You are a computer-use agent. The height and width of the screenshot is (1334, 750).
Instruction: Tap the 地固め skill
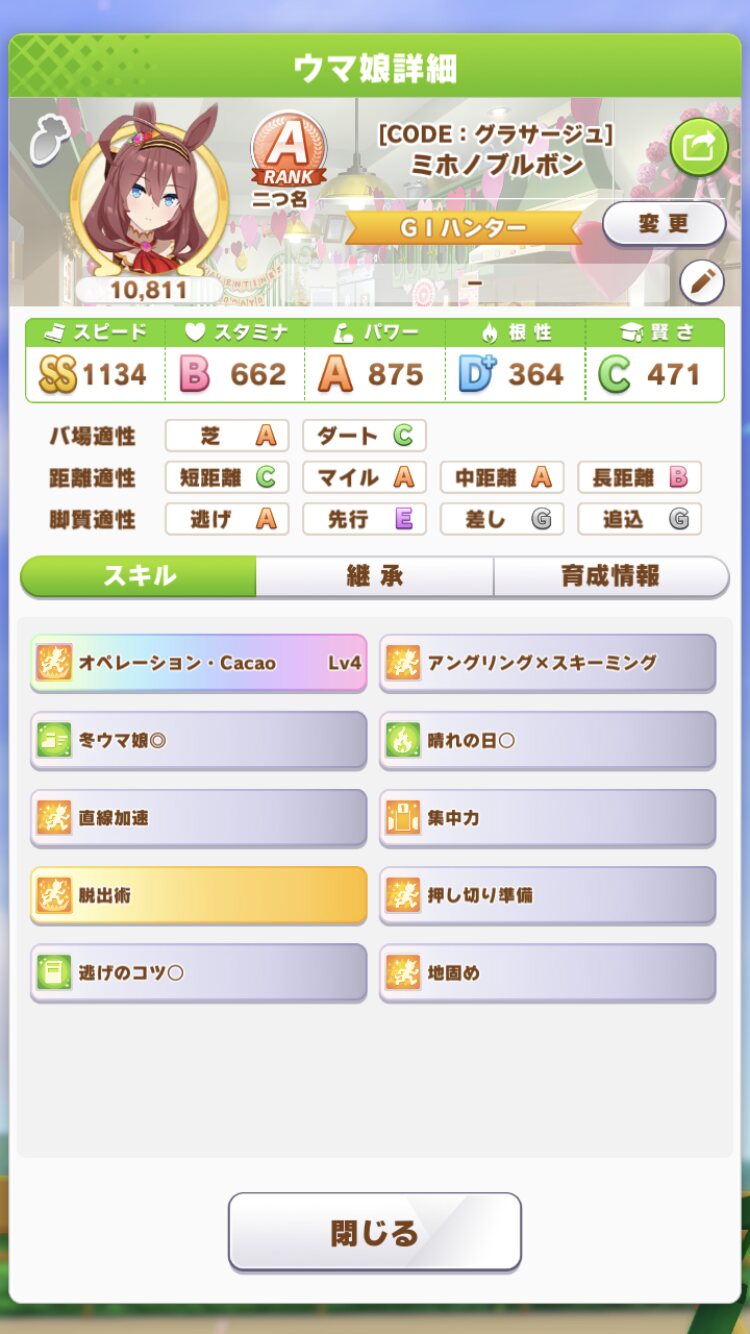pyautogui.click(x=547, y=972)
